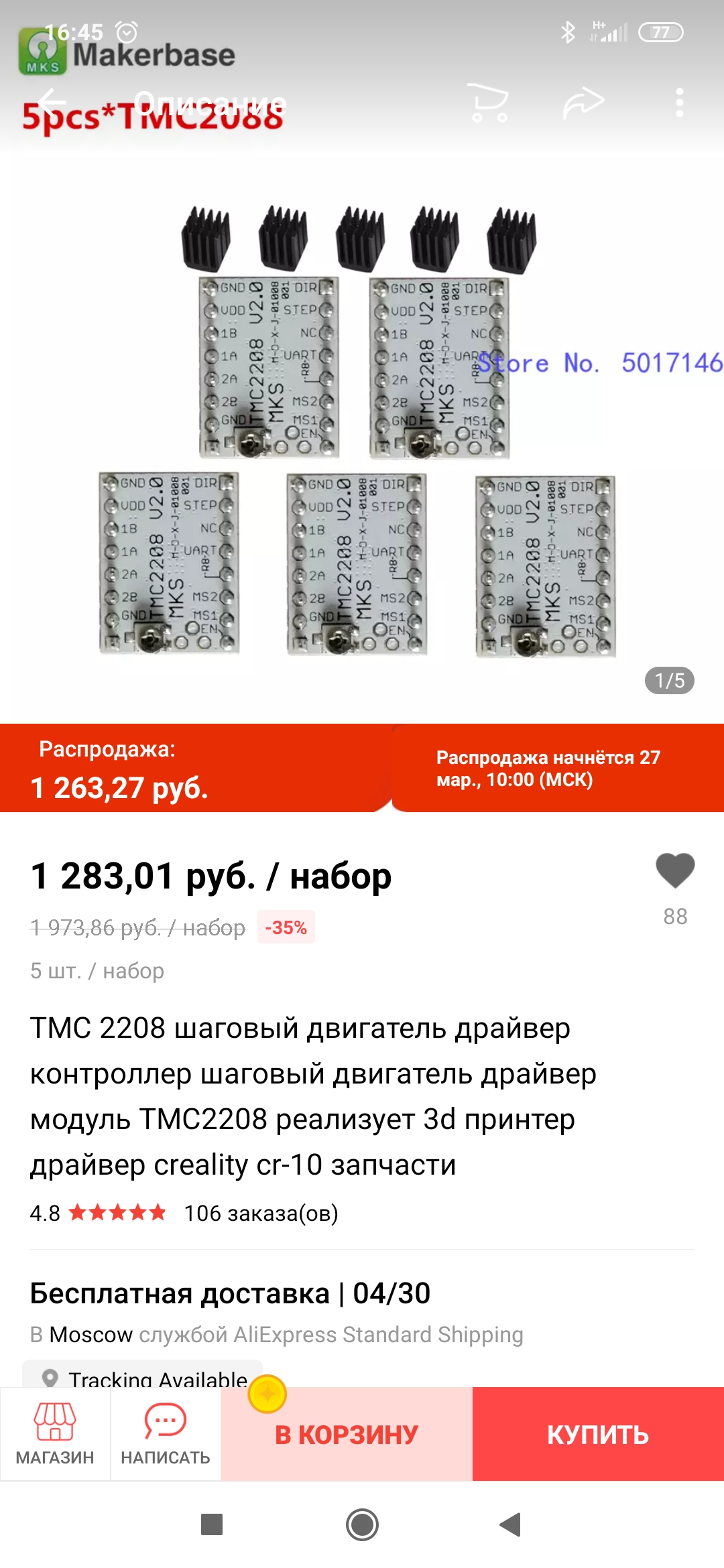The height and width of the screenshot is (1568, 724).
Task: Go back using the top arrow
Action: coord(52,103)
